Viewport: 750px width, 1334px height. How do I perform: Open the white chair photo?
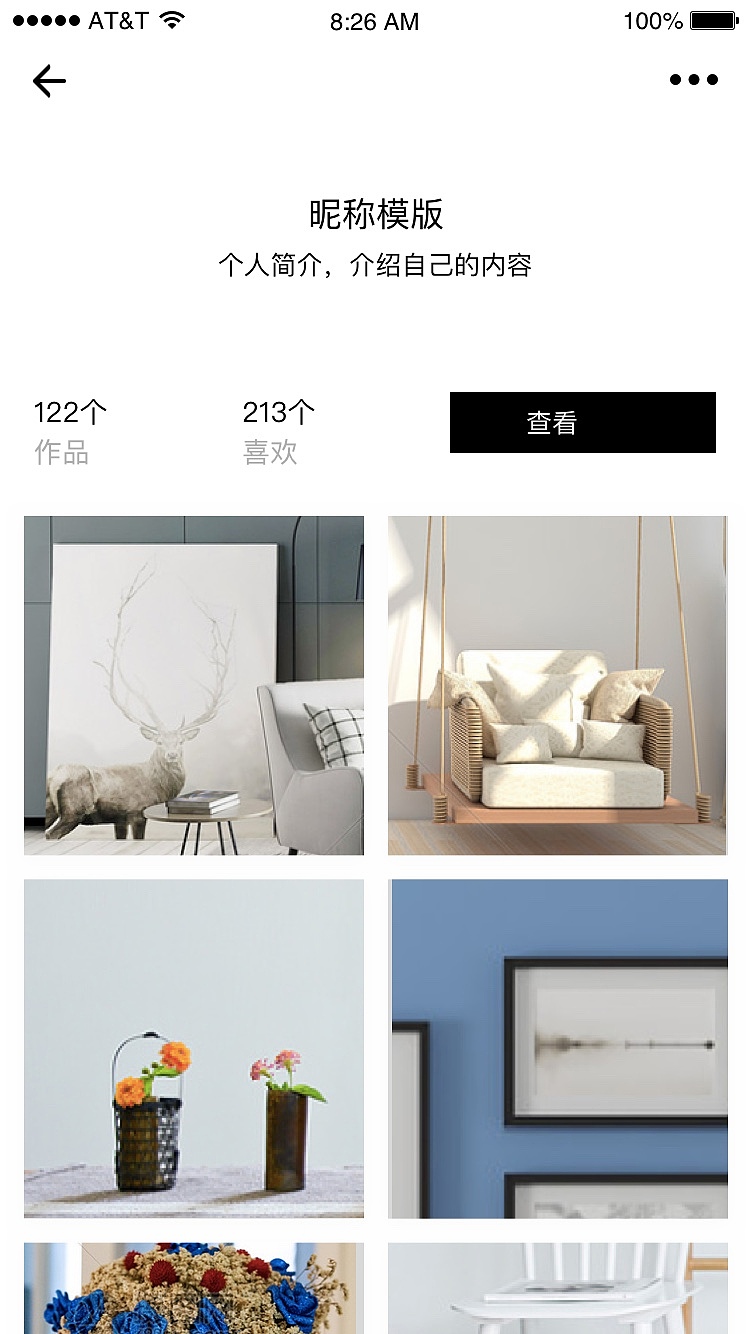[557, 1288]
